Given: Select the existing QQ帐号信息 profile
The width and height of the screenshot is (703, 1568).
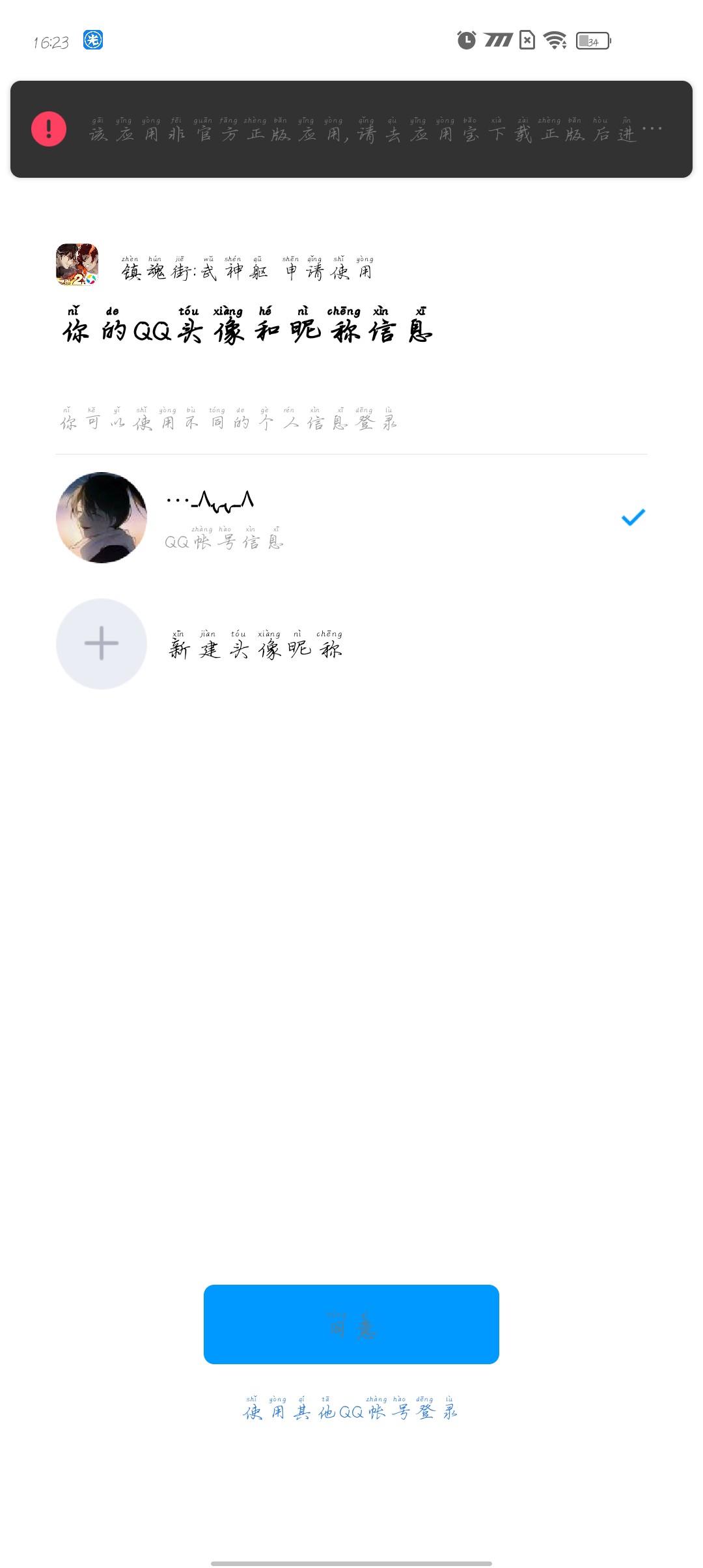Looking at the screenshot, I should [350, 518].
